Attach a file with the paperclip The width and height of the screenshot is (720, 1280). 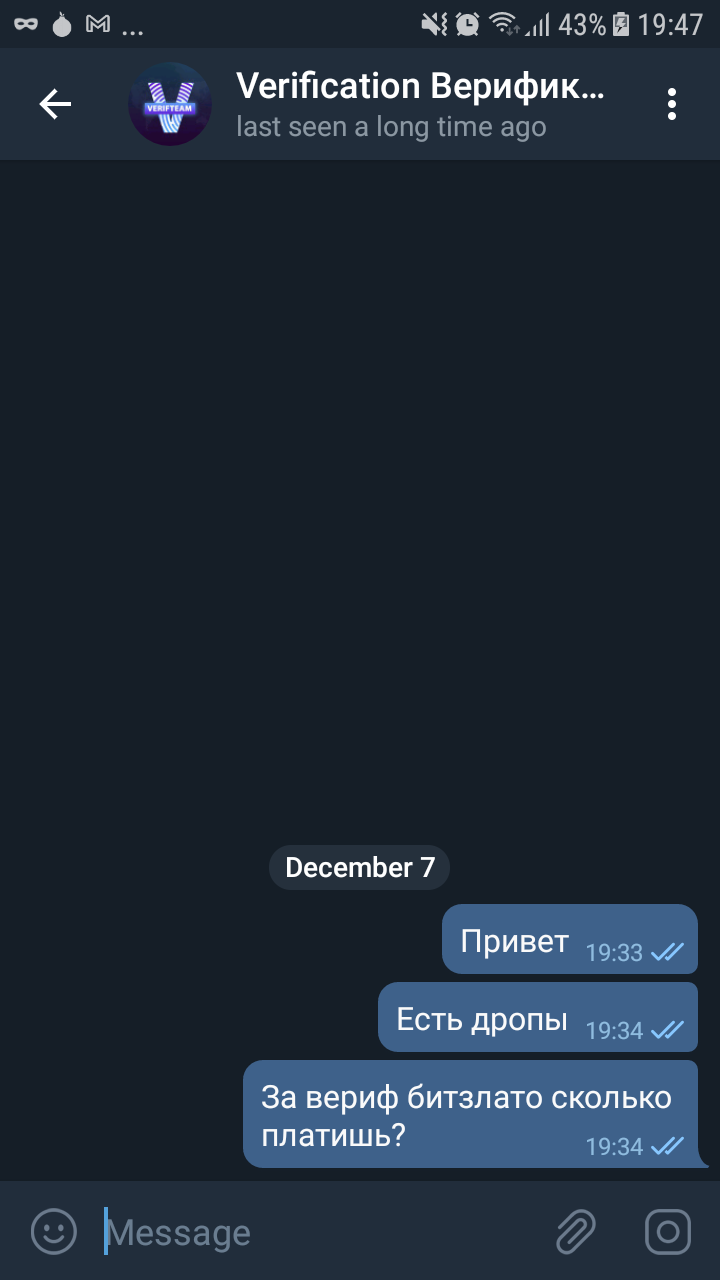coord(576,1231)
